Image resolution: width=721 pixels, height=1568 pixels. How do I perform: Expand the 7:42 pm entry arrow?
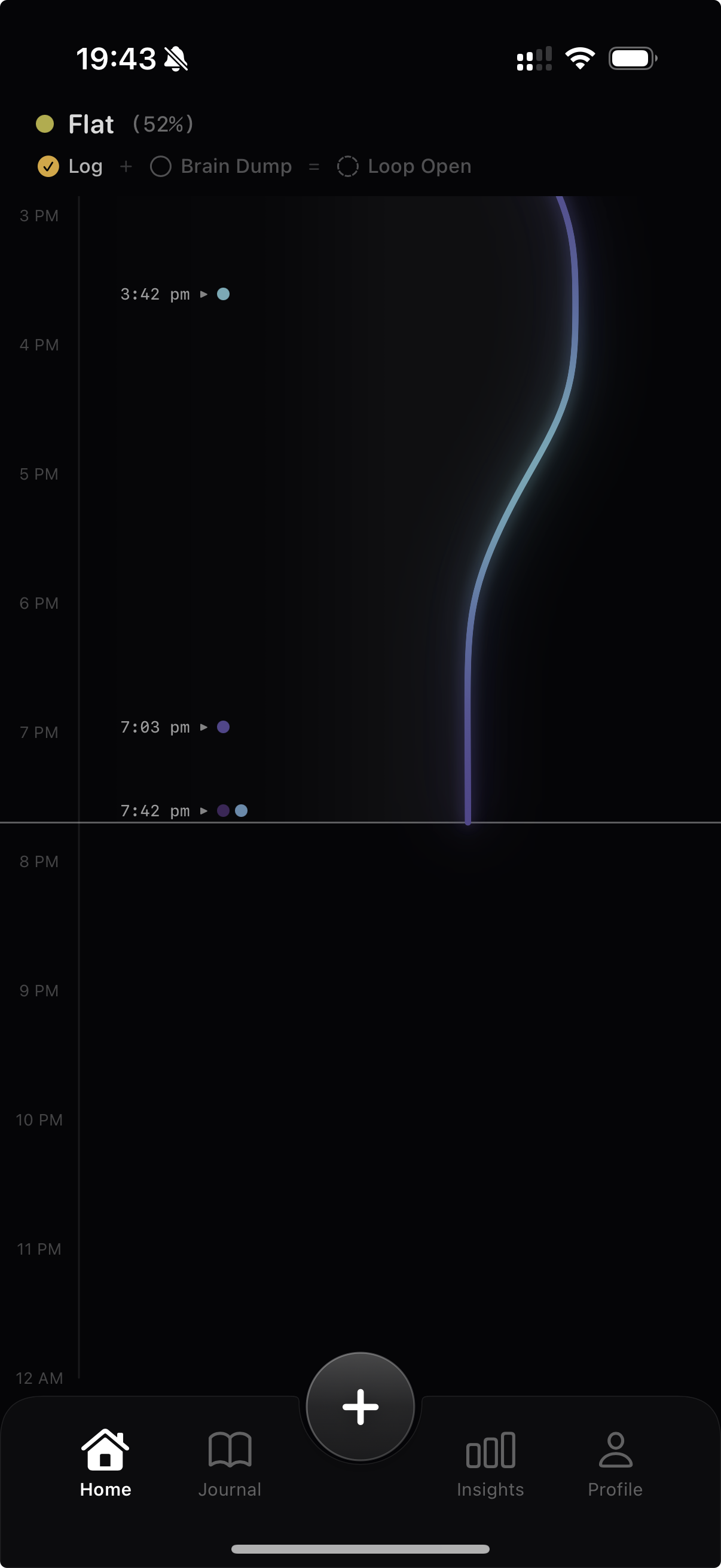click(203, 810)
